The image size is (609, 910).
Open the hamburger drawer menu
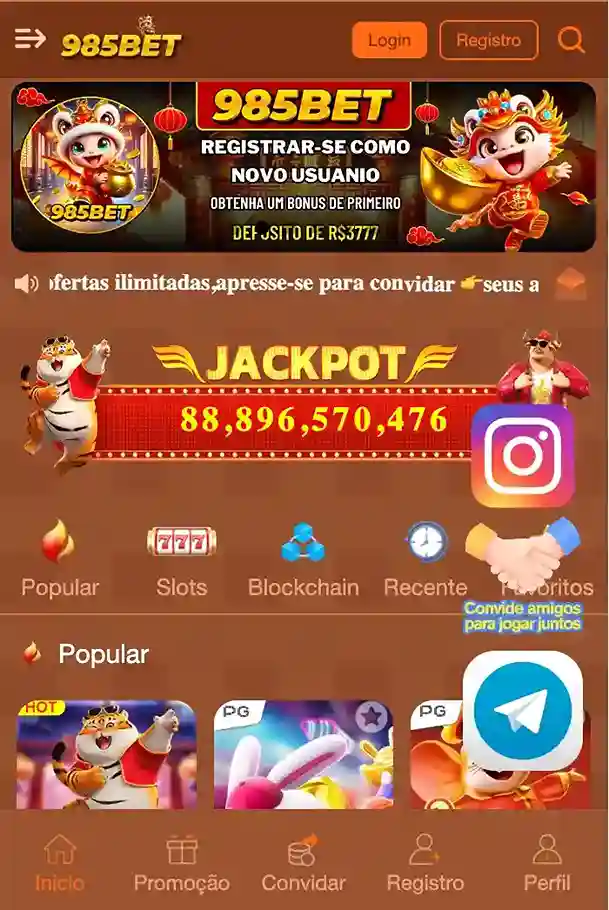(x=30, y=39)
